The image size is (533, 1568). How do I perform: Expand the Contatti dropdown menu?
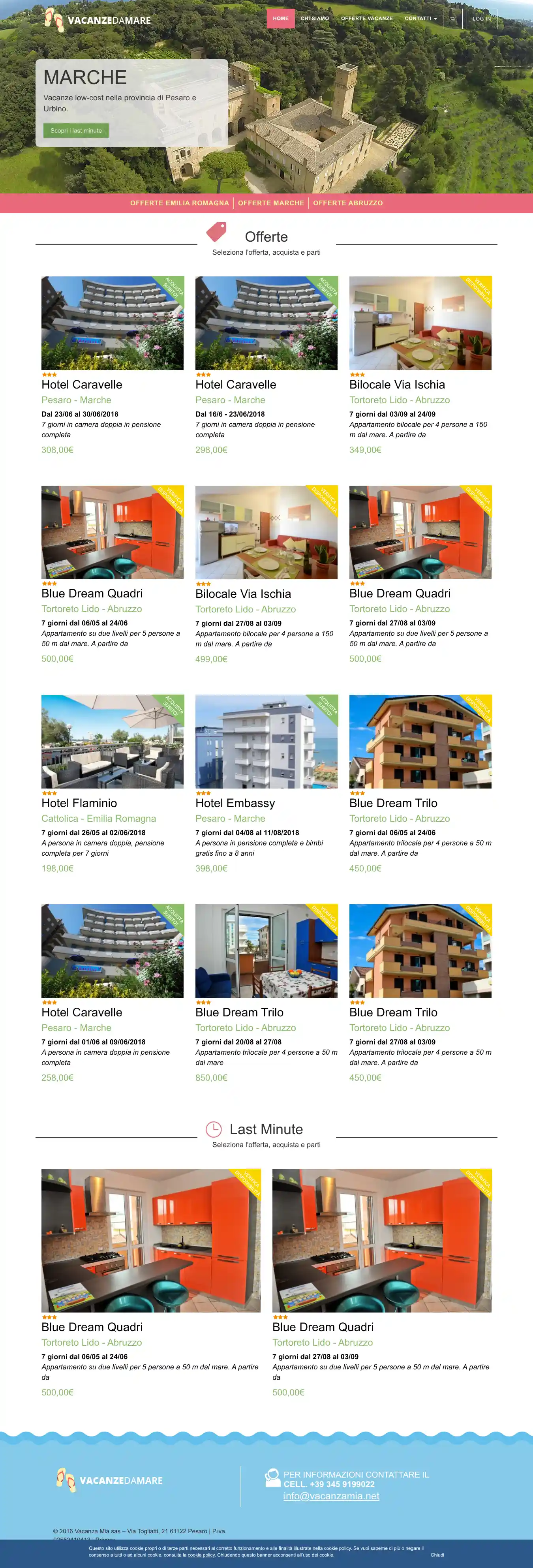click(420, 18)
